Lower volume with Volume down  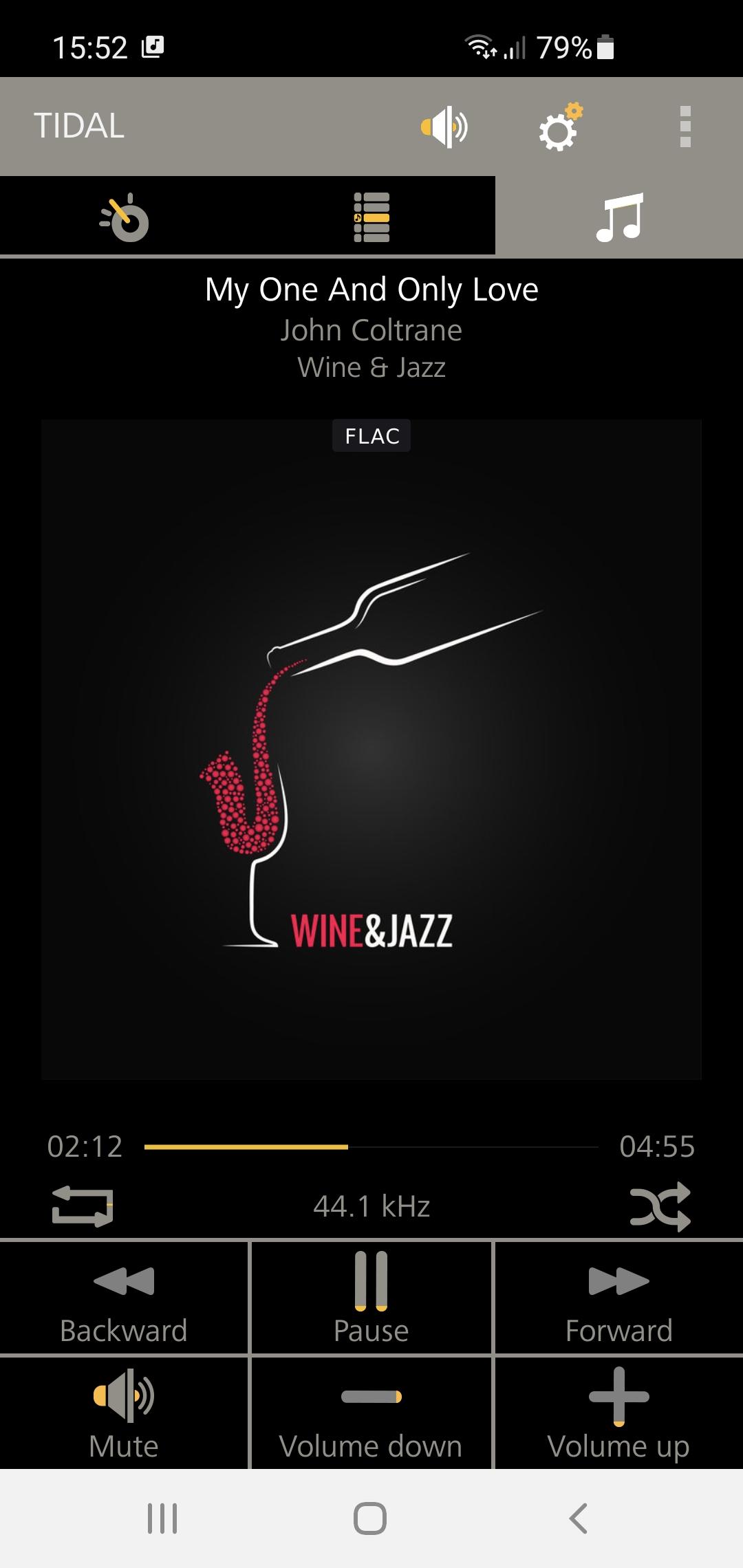tap(371, 1413)
